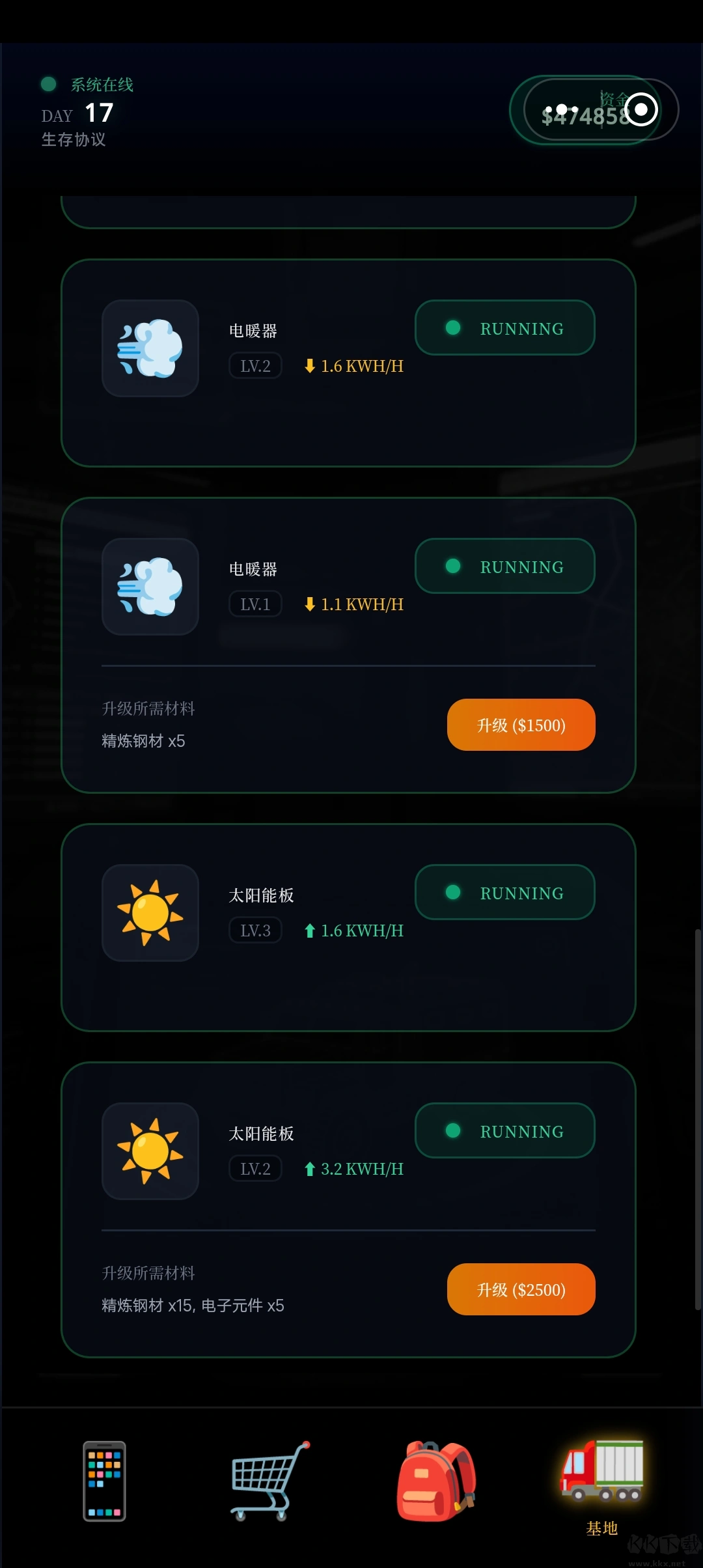Image resolution: width=703 pixels, height=1568 pixels.
Task: Toggle RUNNING on the LV.3 solar panel
Action: pos(504,892)
